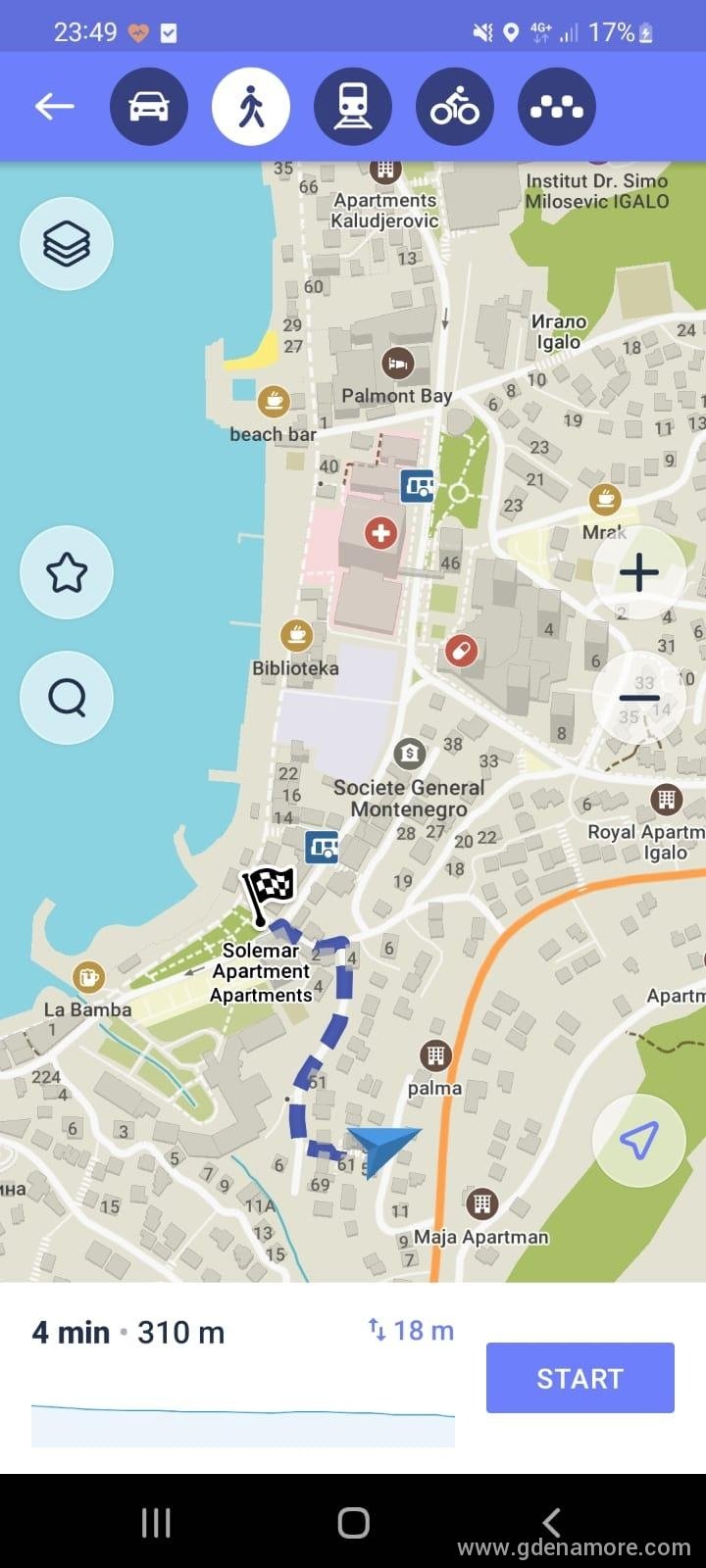Open bookmarks with the star button
The width and height of the screenshot is (706, 1568).
67,572
